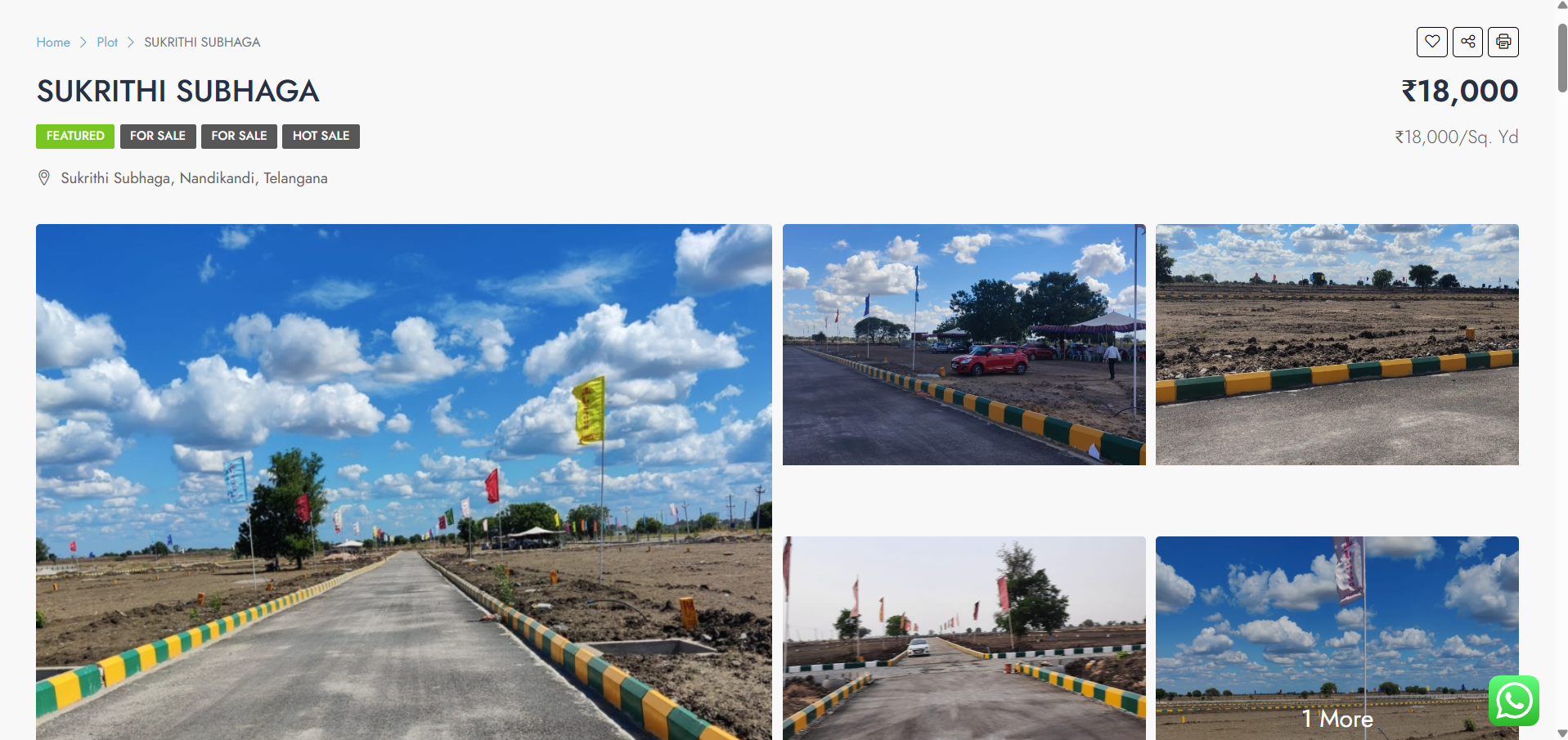This screenshot has height=740, width=1568.
Task: Start a WhatsApp chat
Action: [x=1513, y=701]
